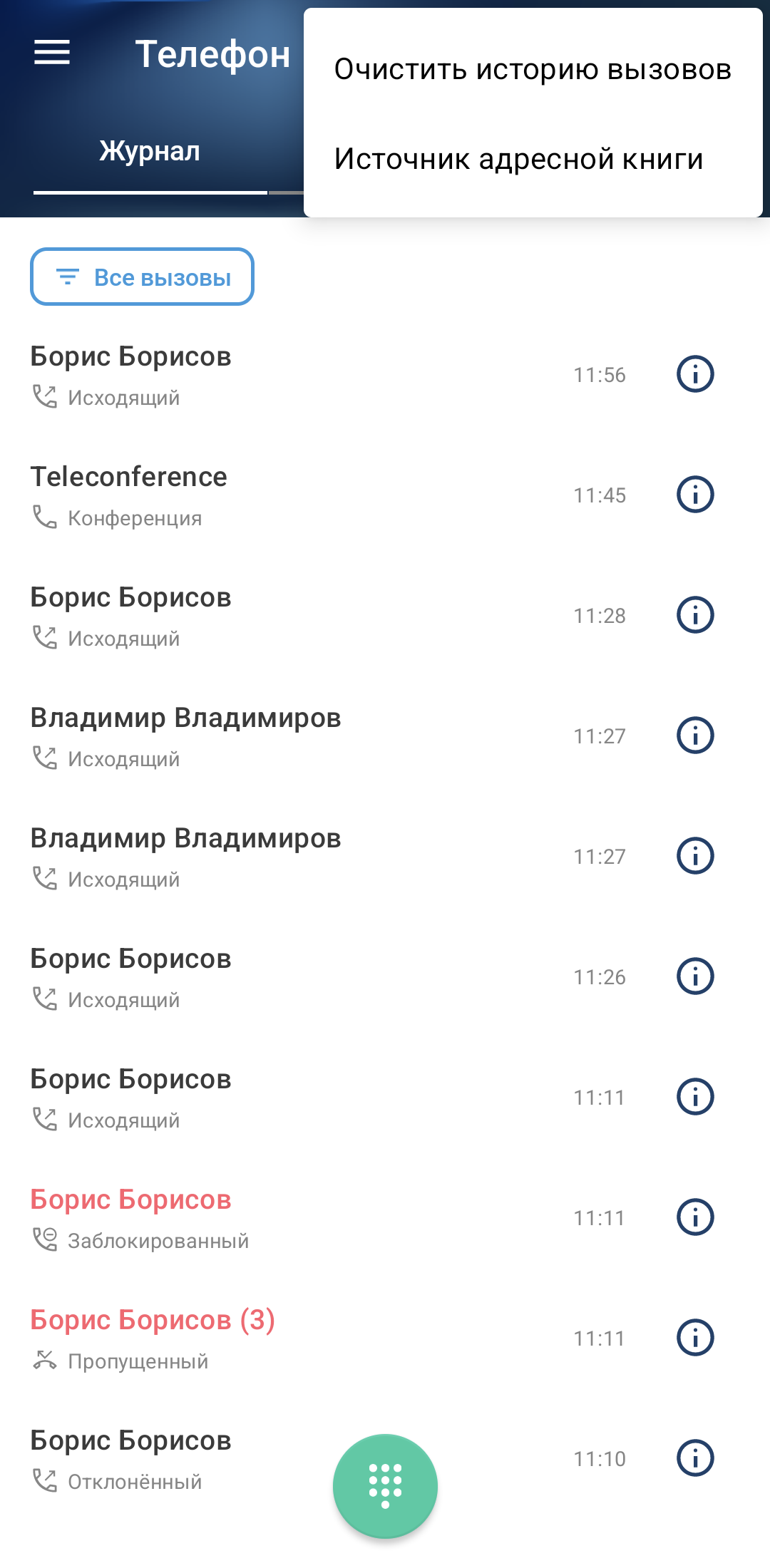Open the 11:26 outgoing call to Борис Борисов

pyautogui.click(x=214, y=977)
